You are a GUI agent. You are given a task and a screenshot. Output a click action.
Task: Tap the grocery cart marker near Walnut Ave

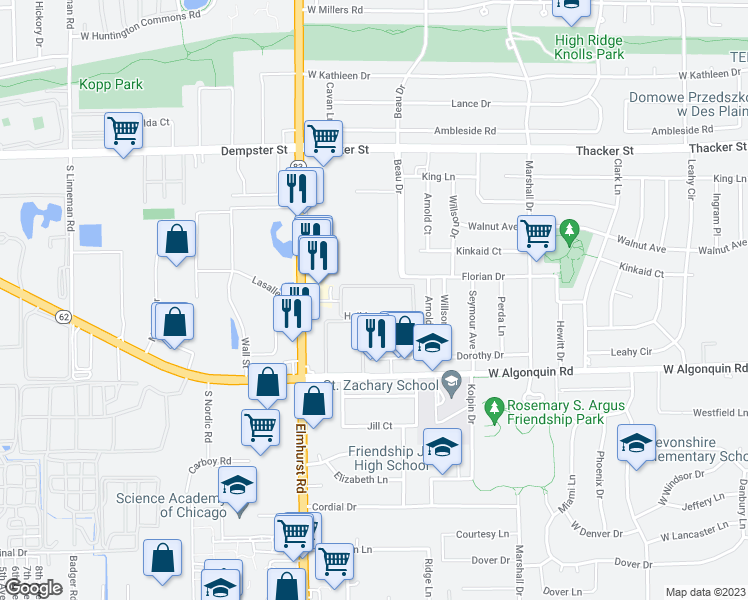537,233
